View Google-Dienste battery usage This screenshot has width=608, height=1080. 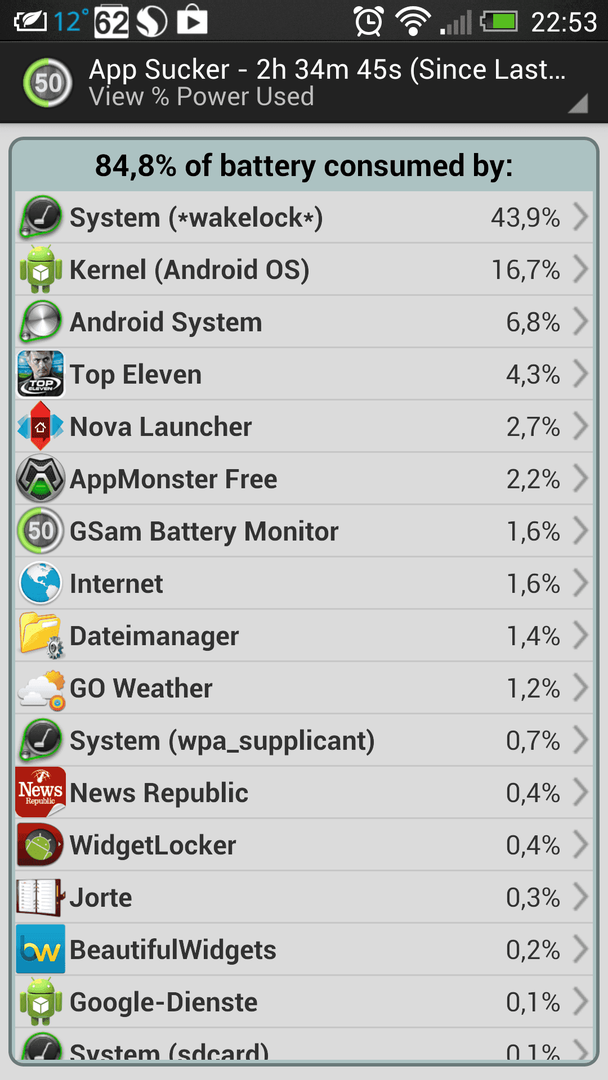[x=304, y=1002]
